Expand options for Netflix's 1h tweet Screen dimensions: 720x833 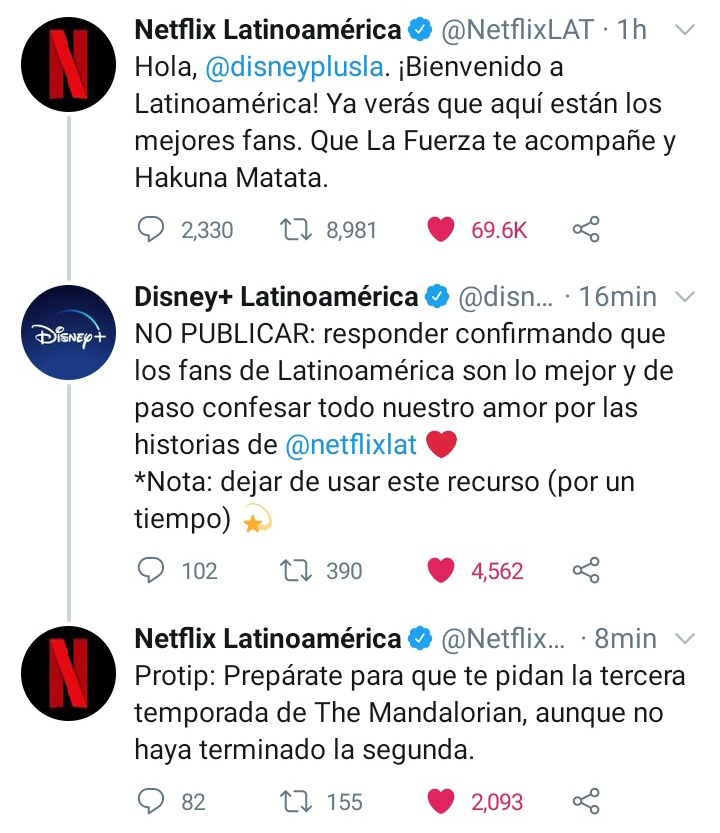pos(686,31)
